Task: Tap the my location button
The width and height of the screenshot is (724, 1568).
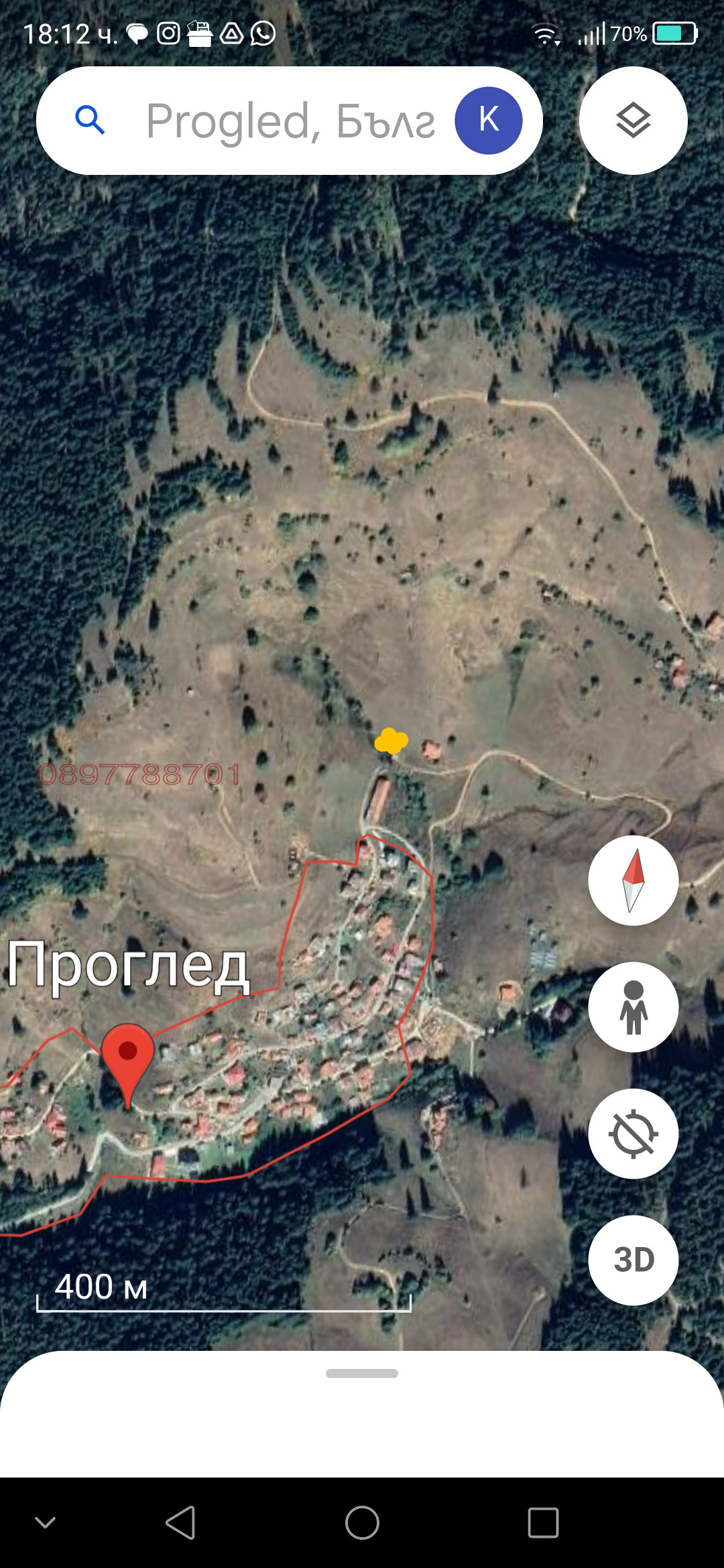Action: click(x=633, y=1134)
